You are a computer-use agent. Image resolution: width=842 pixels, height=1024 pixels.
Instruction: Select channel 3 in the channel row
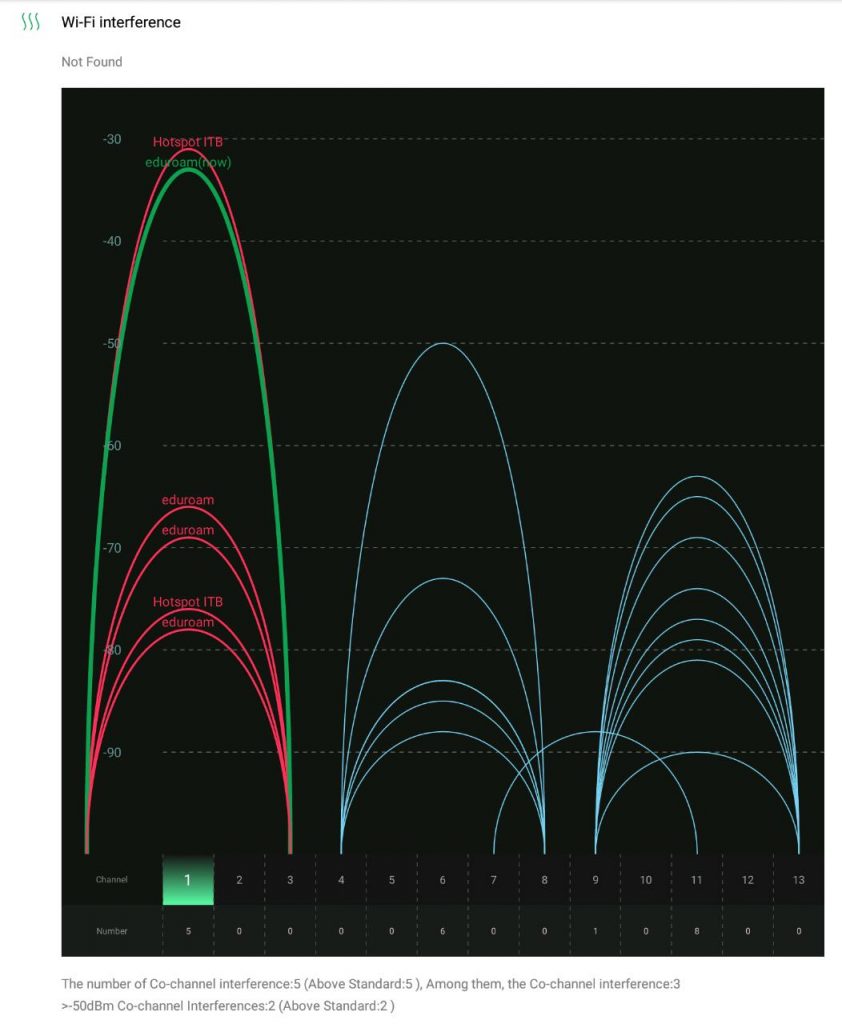tap(290, 880)
